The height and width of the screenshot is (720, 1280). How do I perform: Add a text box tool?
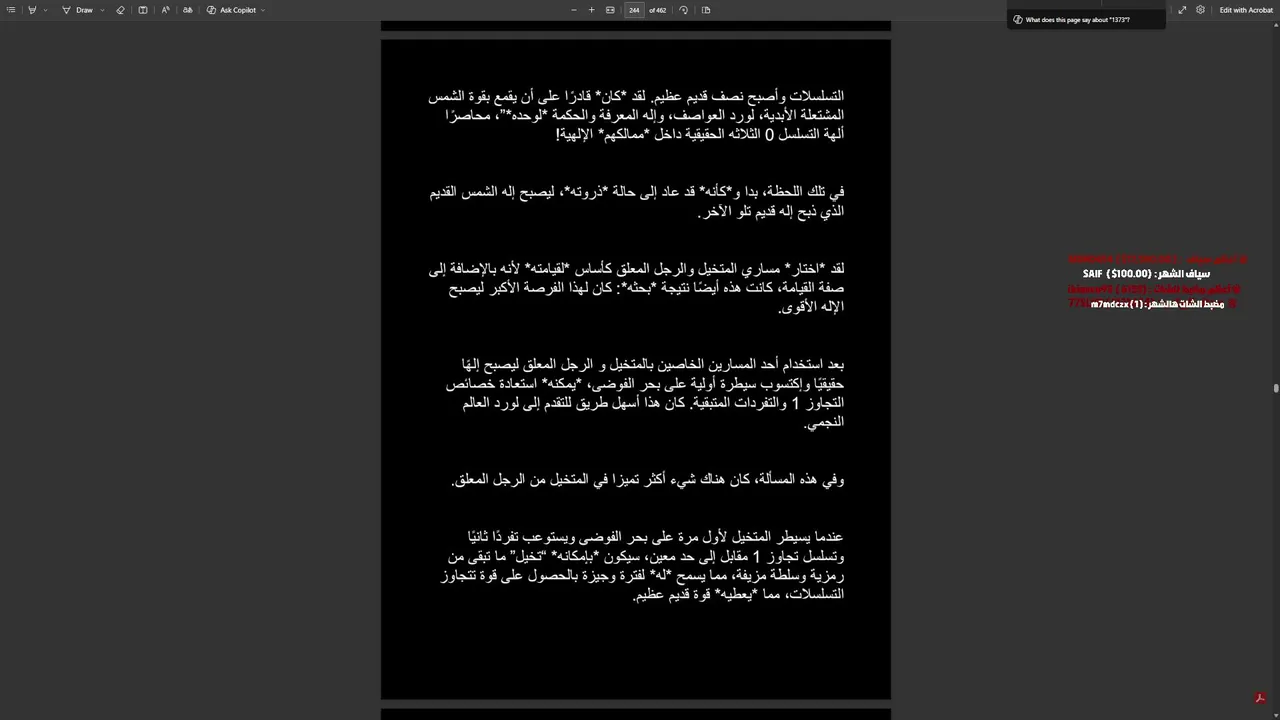coord(142,10)
